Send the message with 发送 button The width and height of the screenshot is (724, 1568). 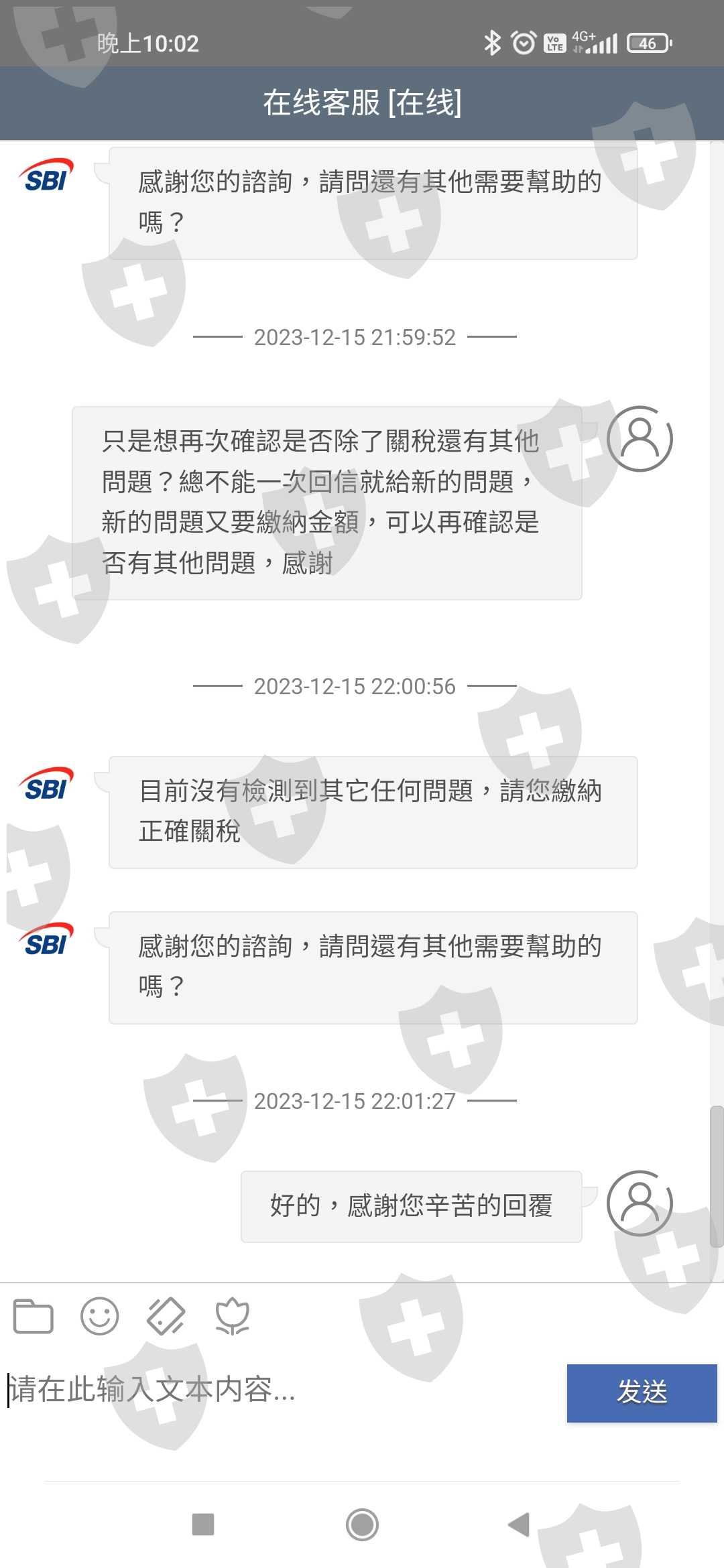[x=642, y=1393]
